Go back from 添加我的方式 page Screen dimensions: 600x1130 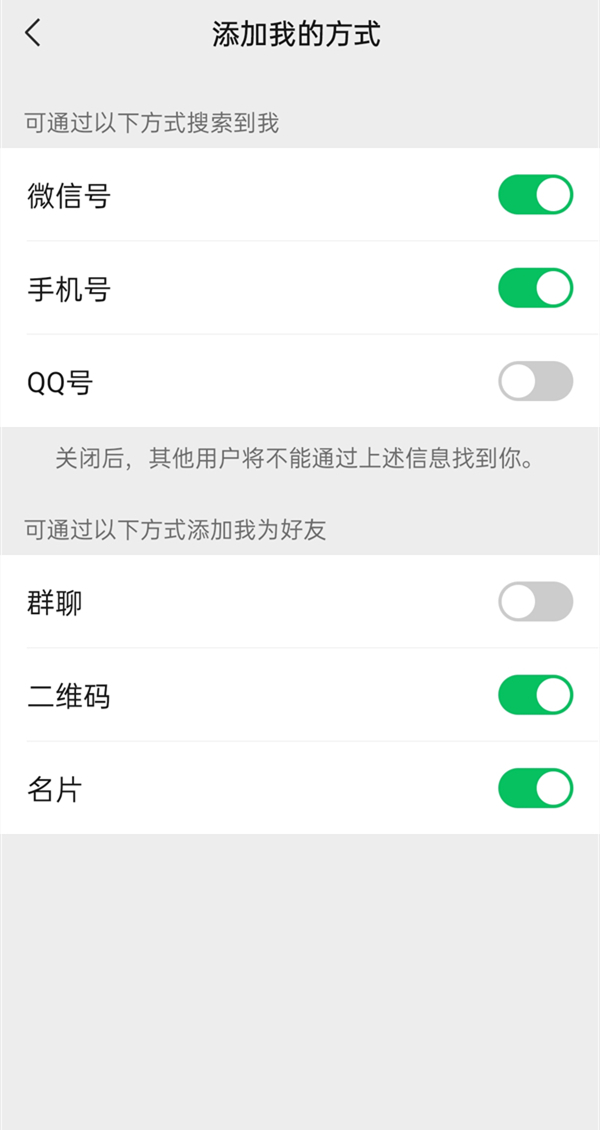point(33,33)
